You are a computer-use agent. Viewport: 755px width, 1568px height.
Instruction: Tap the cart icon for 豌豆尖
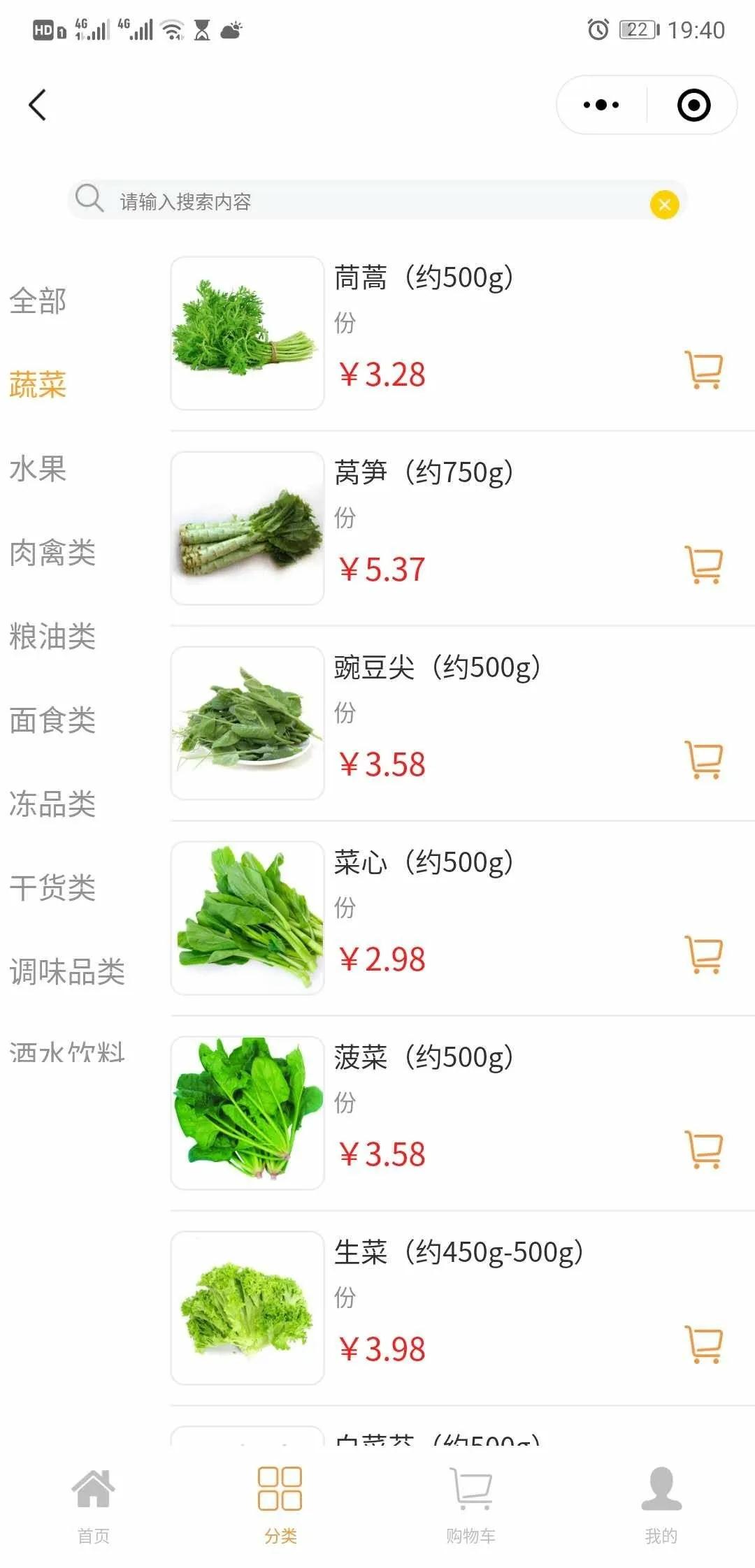click(x=703, y=760)
